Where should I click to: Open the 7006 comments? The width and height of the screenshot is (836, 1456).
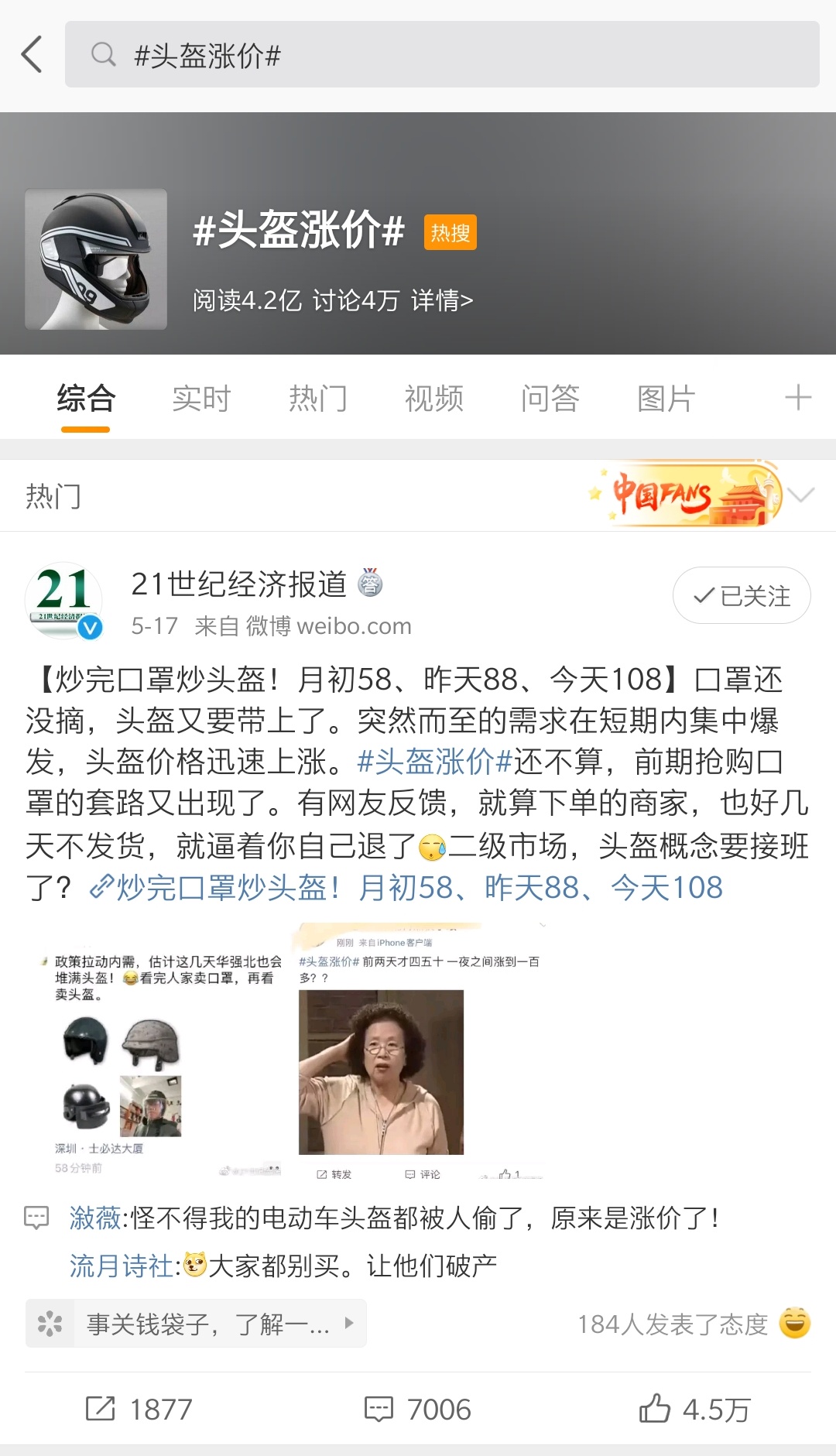(x=418, y=1409)
